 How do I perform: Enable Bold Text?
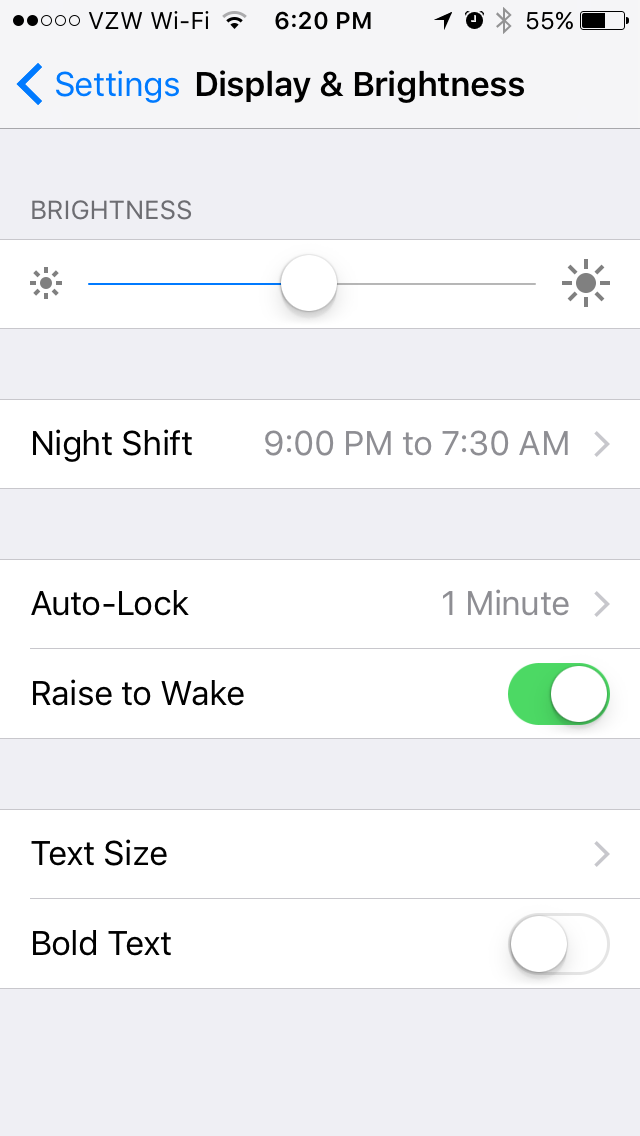[x=558, y=943]
